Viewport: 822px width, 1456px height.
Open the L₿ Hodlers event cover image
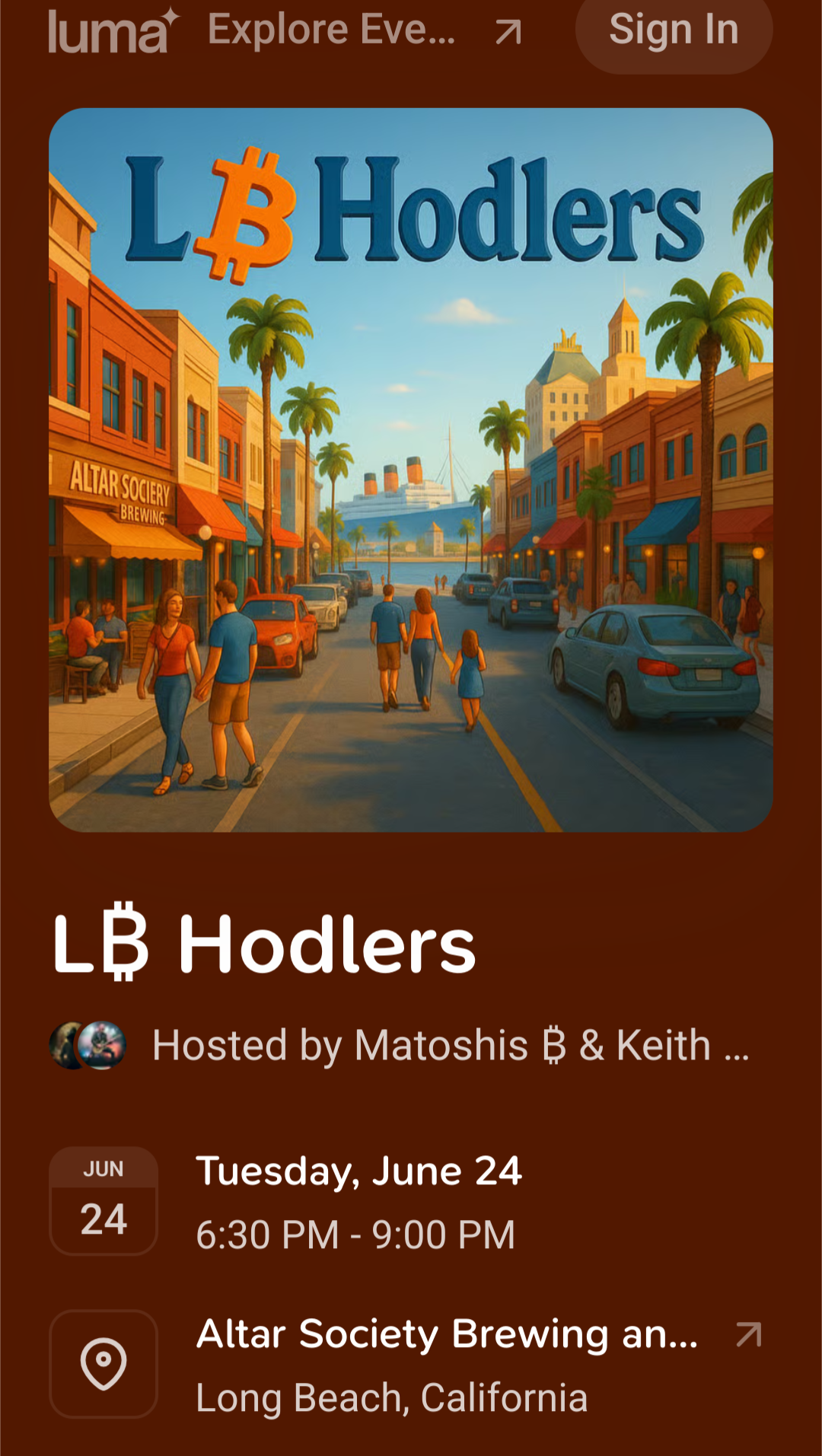pos(411,470)
